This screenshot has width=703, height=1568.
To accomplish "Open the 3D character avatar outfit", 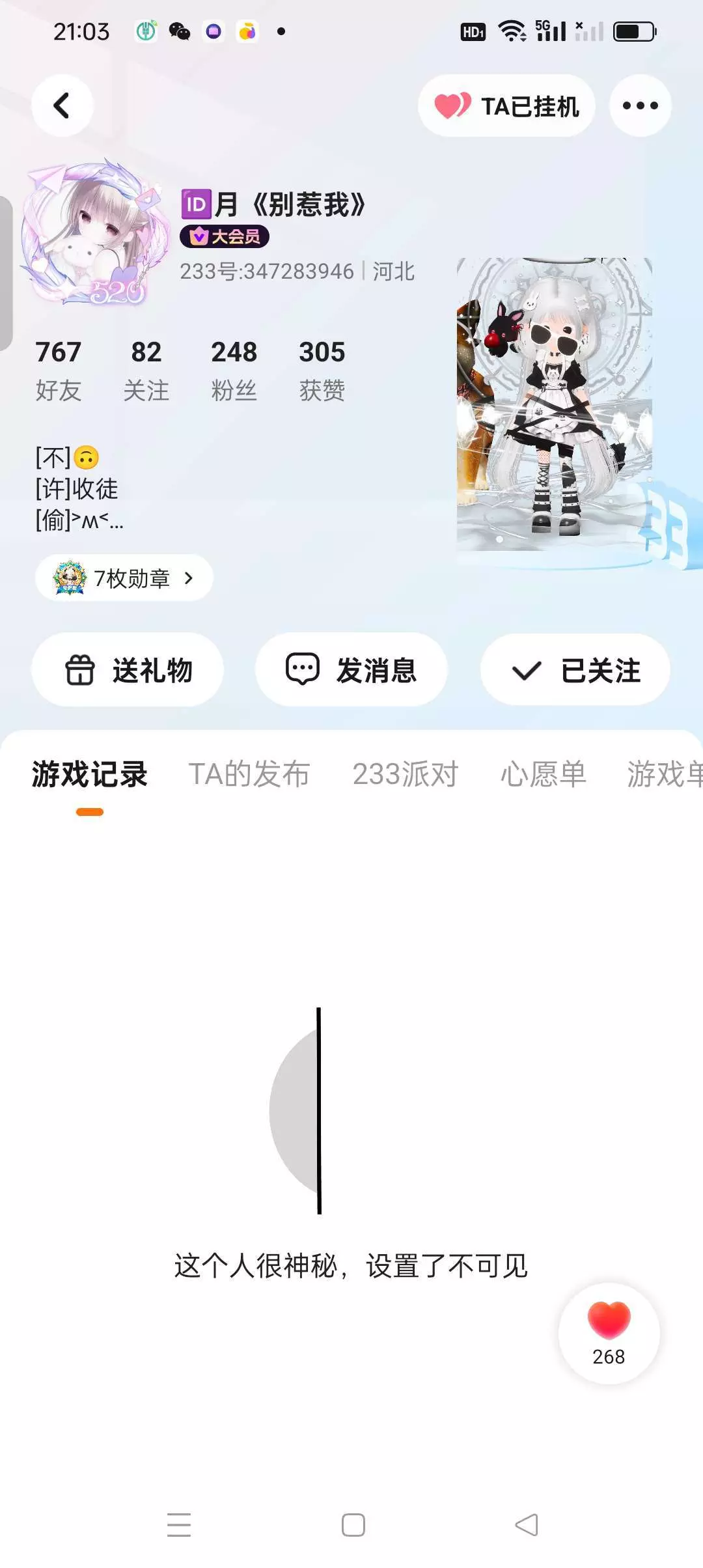I will coord(555,404).
